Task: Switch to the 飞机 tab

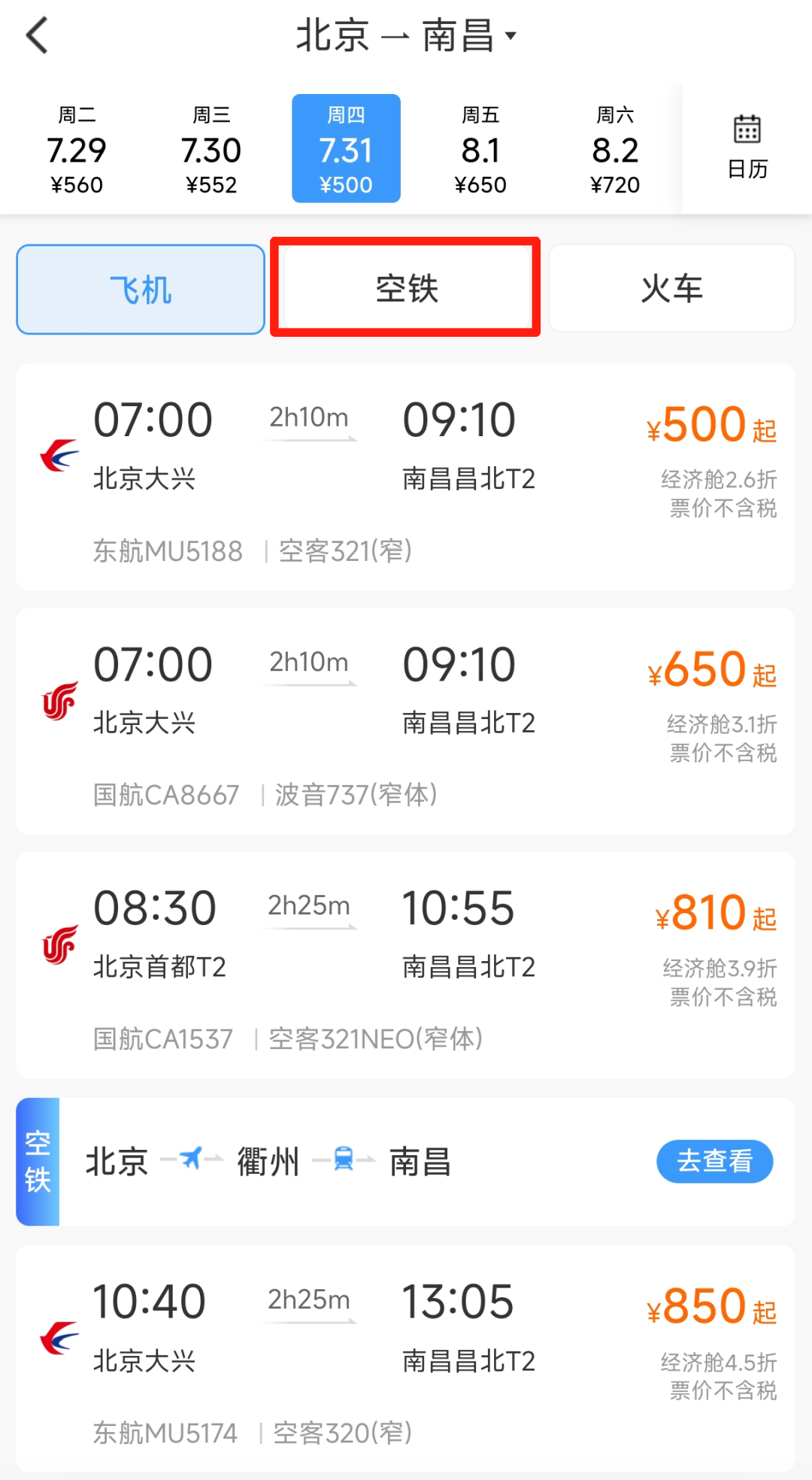Action: pos(141,290)
